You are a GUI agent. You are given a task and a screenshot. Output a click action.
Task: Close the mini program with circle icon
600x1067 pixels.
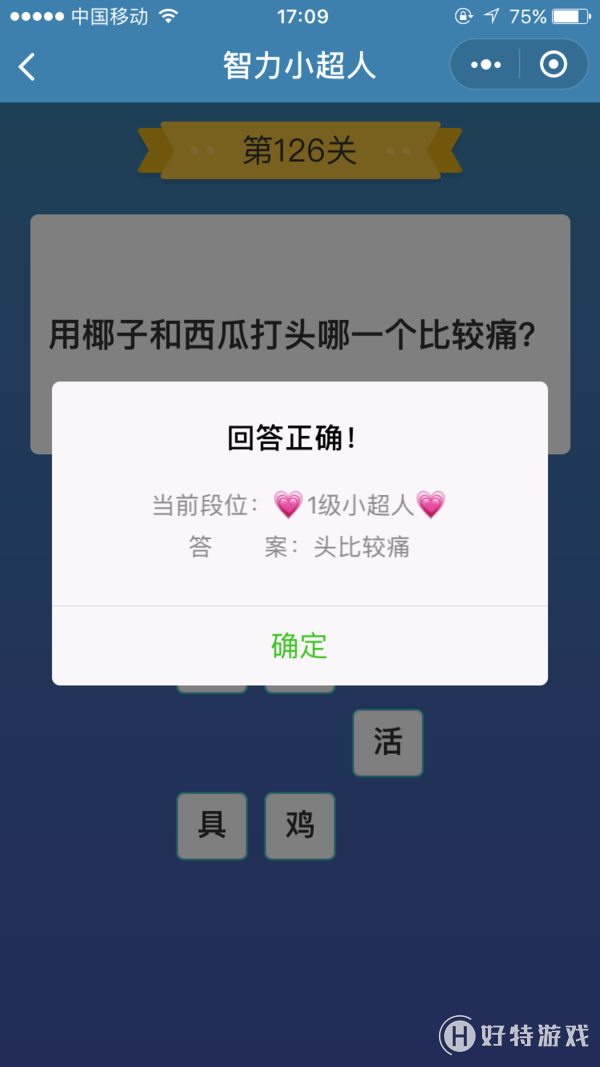pyautogui.click(x=553, y=65)
